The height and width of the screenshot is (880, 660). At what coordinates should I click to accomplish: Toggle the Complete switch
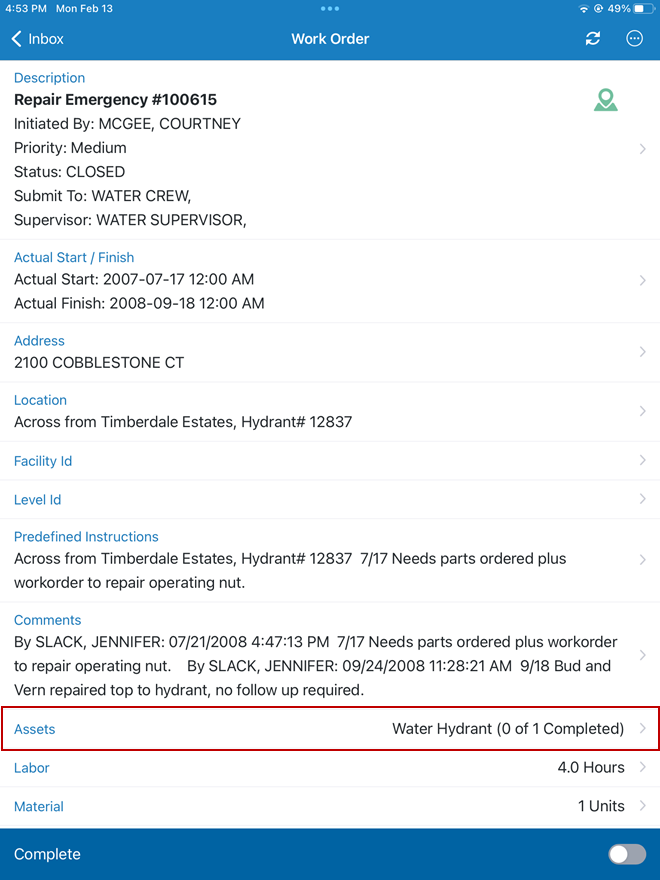point(627,854)
